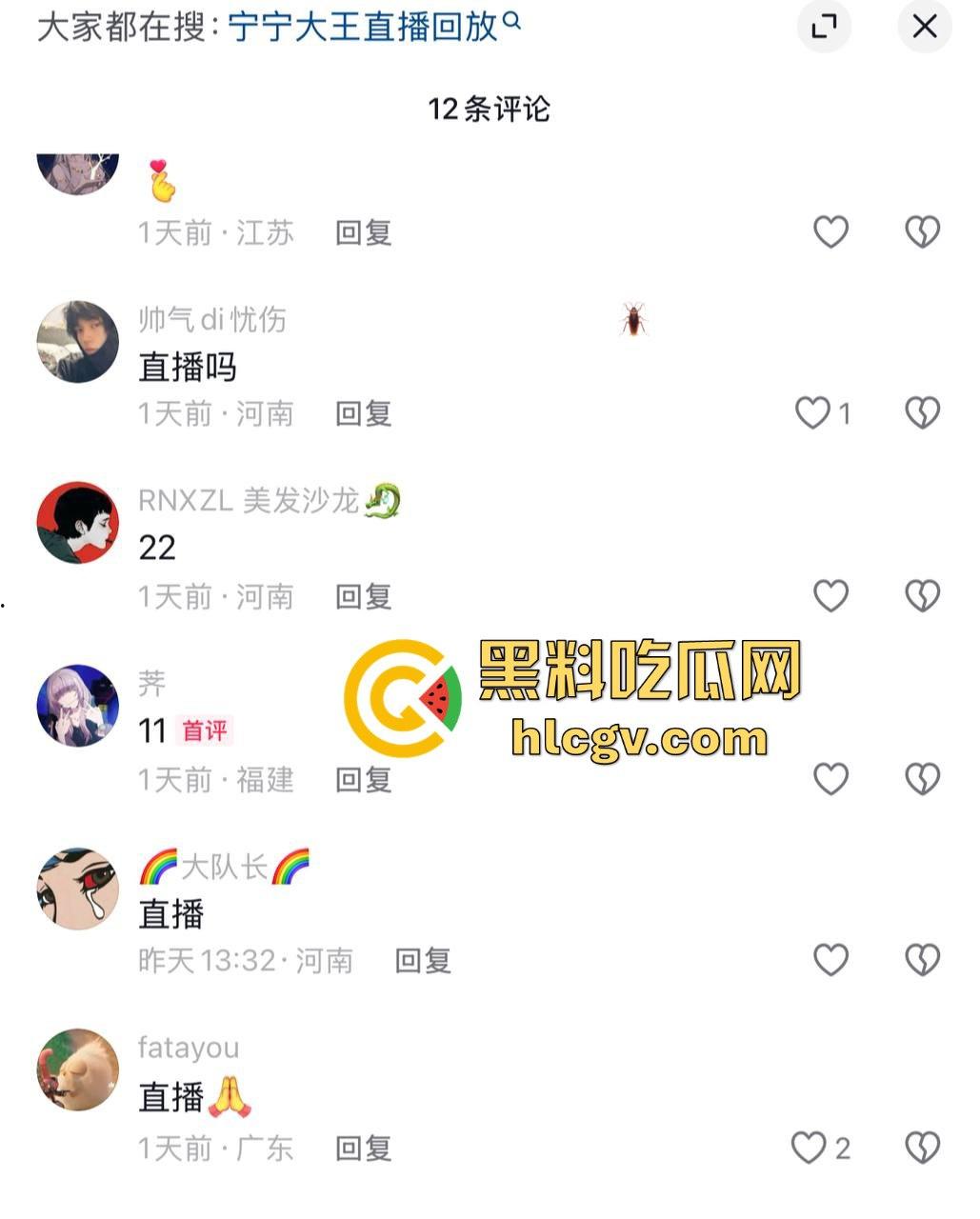Image resolution: width=980 pixels, height=1219 pixels.
Task: Open 大队长's profile avatar
Action: tap(78, 889)
